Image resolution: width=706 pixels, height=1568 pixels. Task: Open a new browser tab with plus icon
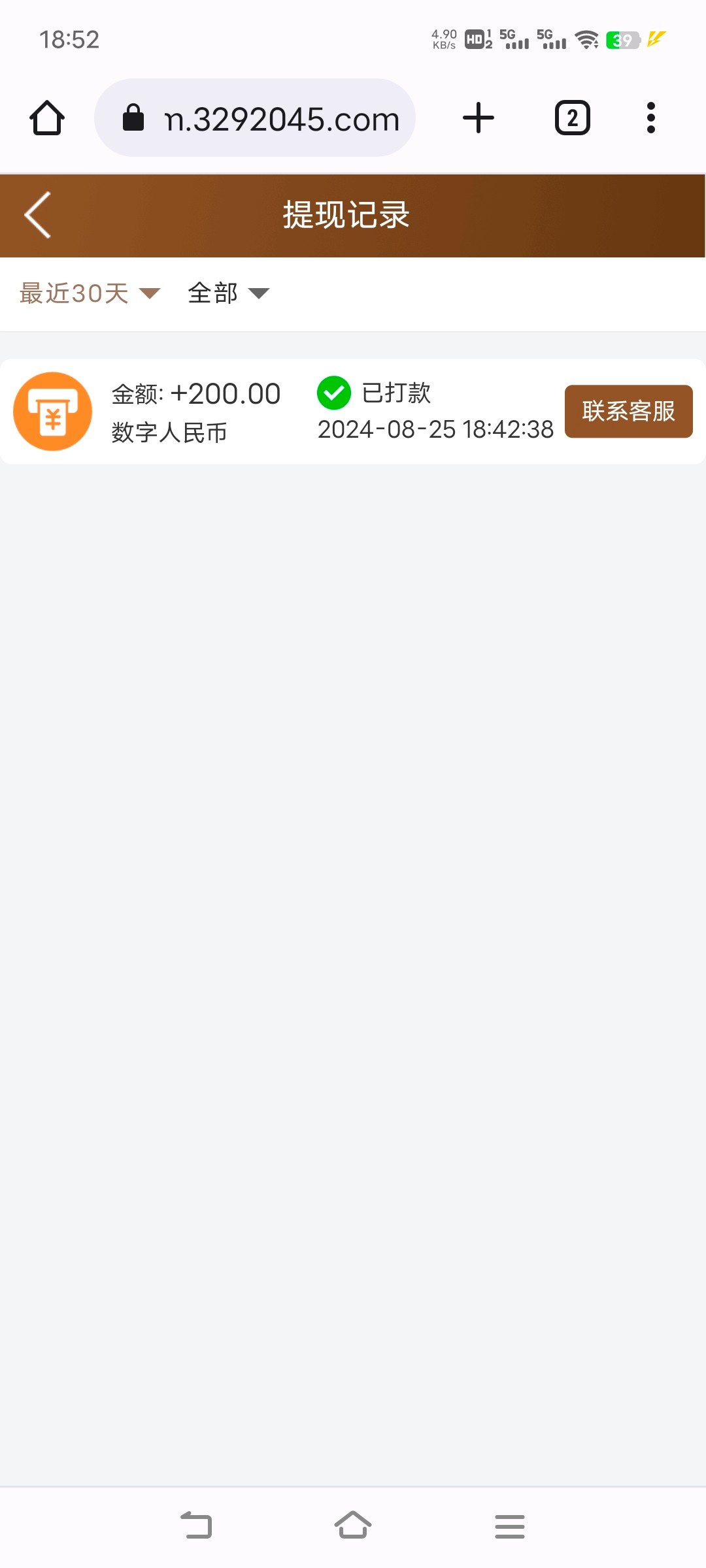(x=478, y=117)
